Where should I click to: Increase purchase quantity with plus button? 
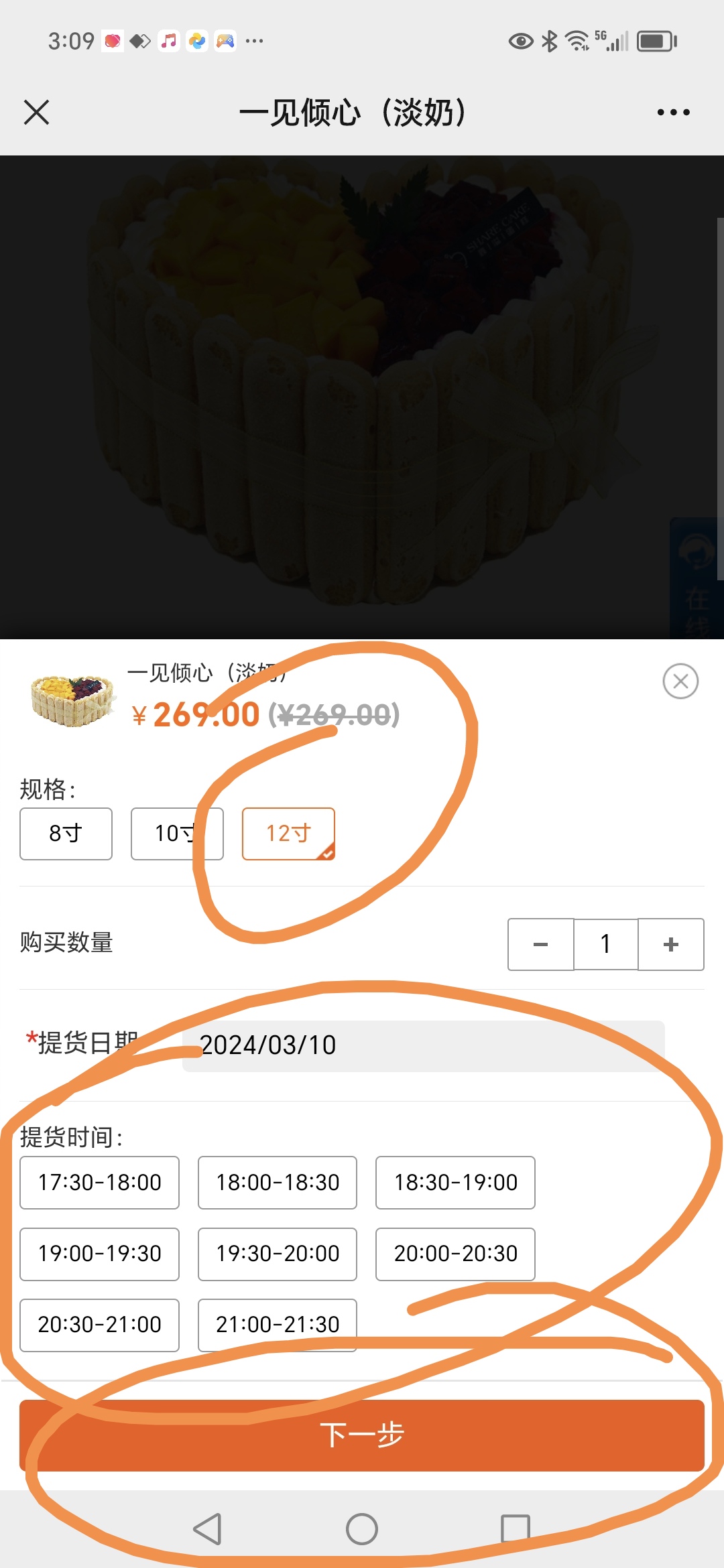coord(671,944)
